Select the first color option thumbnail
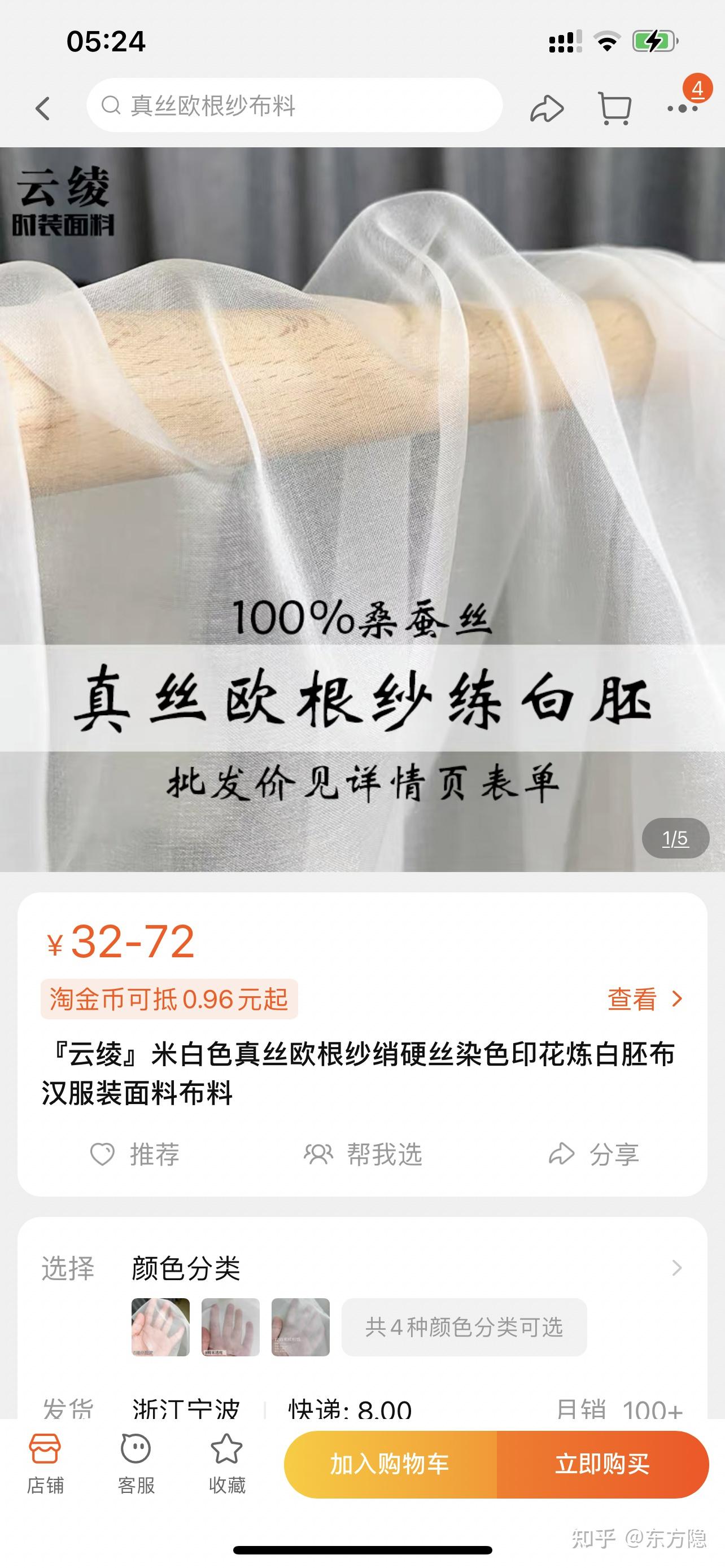 click(x=161, y=1327)
